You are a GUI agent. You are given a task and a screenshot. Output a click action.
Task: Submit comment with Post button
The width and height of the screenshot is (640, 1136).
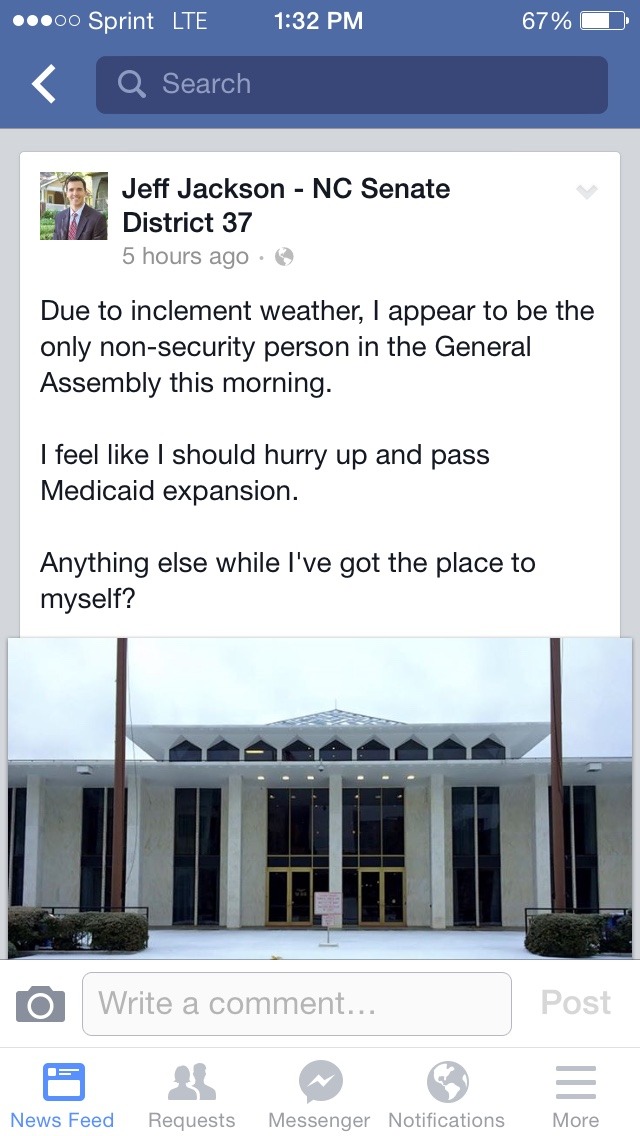tap(576, 1003)
